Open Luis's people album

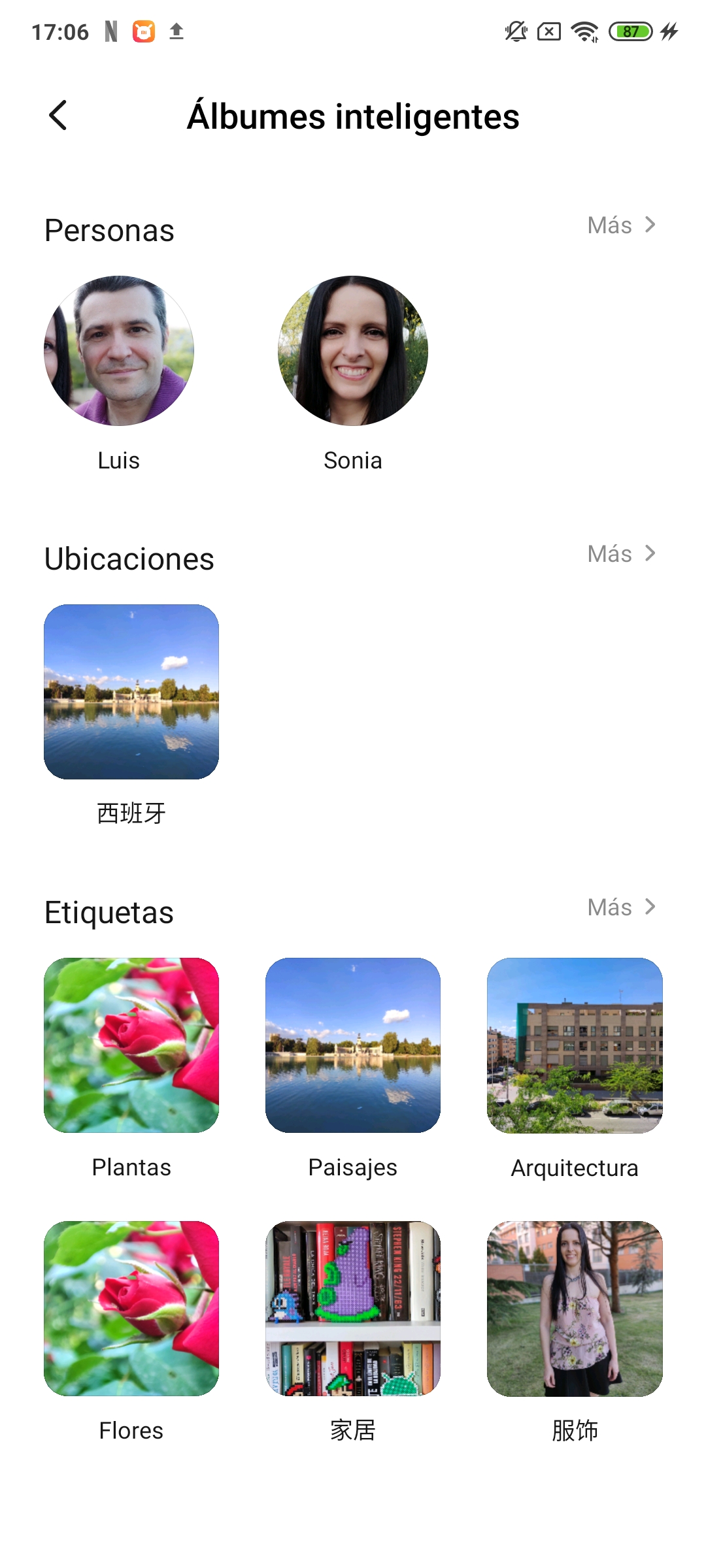click(x=119, y=351)
